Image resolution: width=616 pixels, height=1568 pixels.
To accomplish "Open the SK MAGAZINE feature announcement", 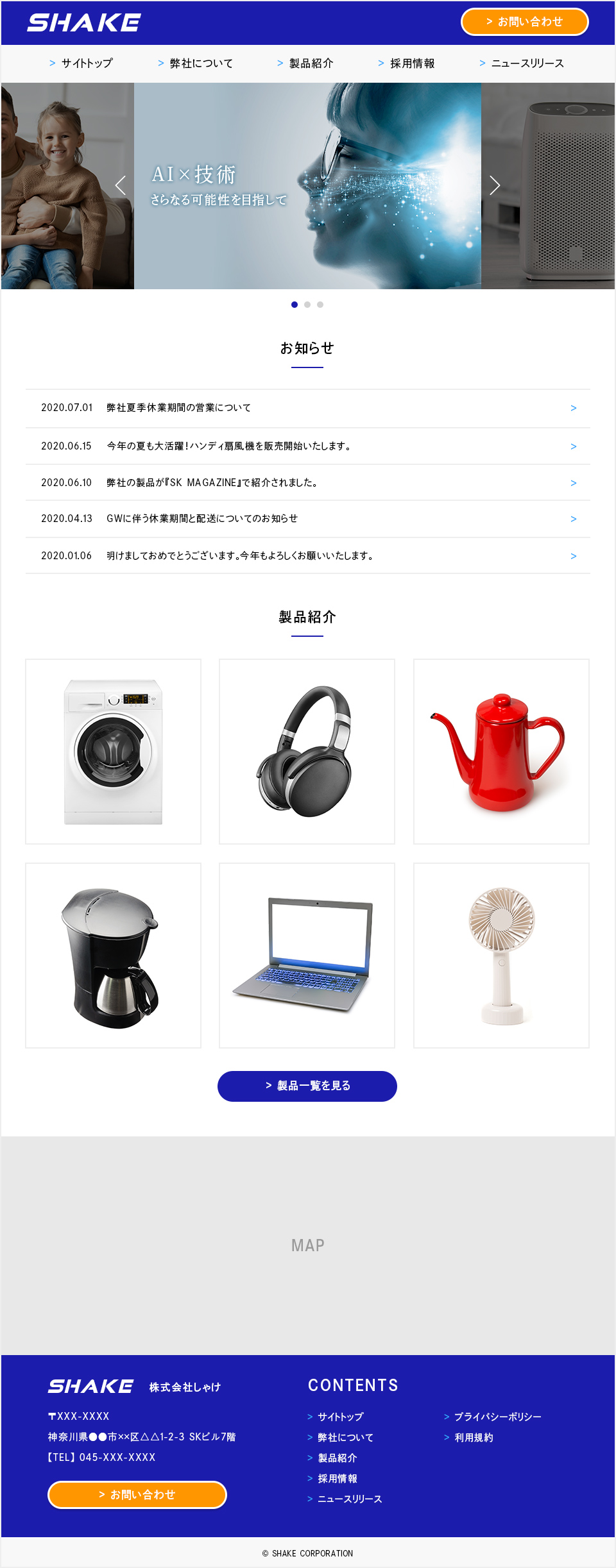I will click(307, 483).
